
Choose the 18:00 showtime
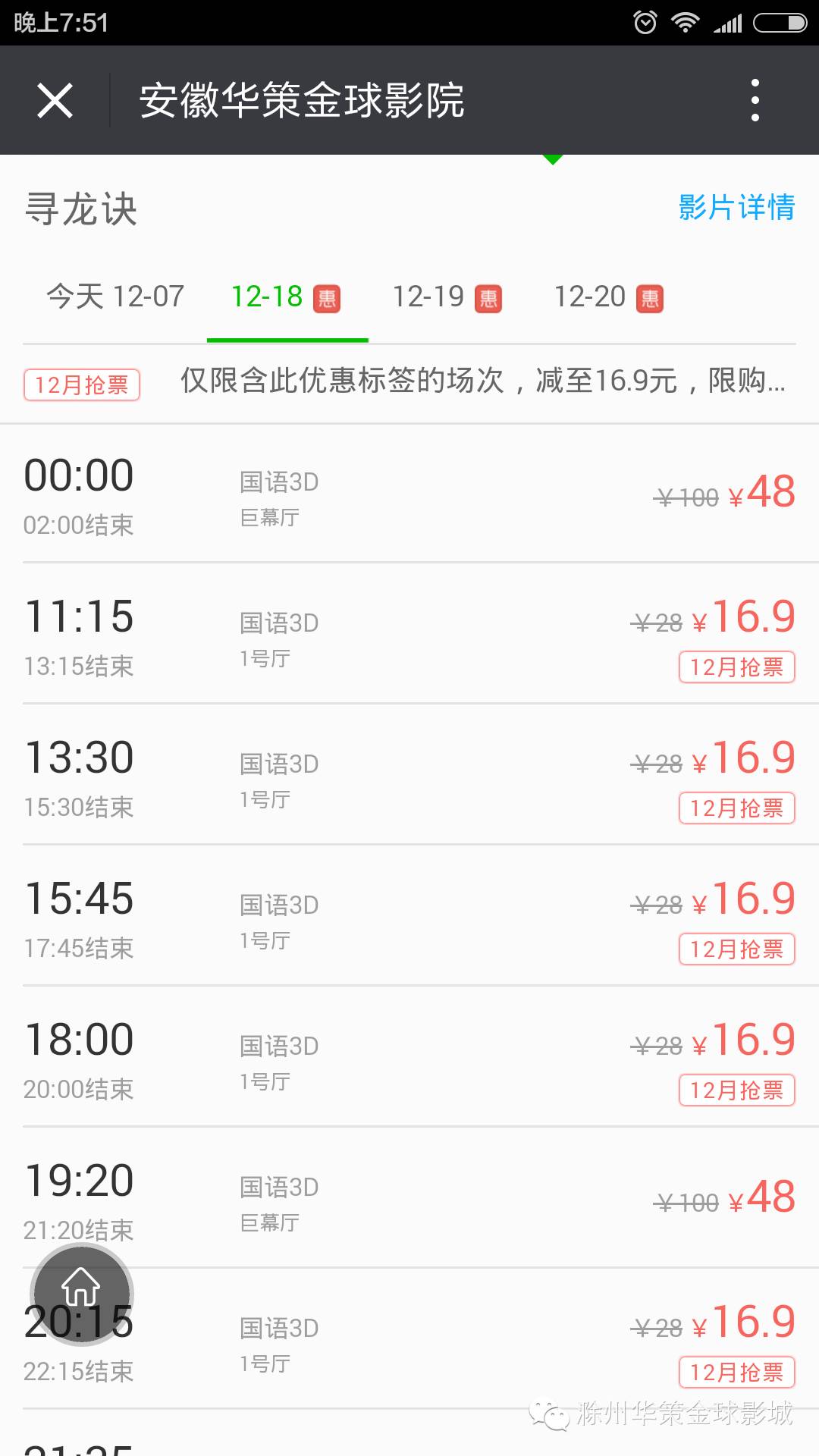[409, 1057]
